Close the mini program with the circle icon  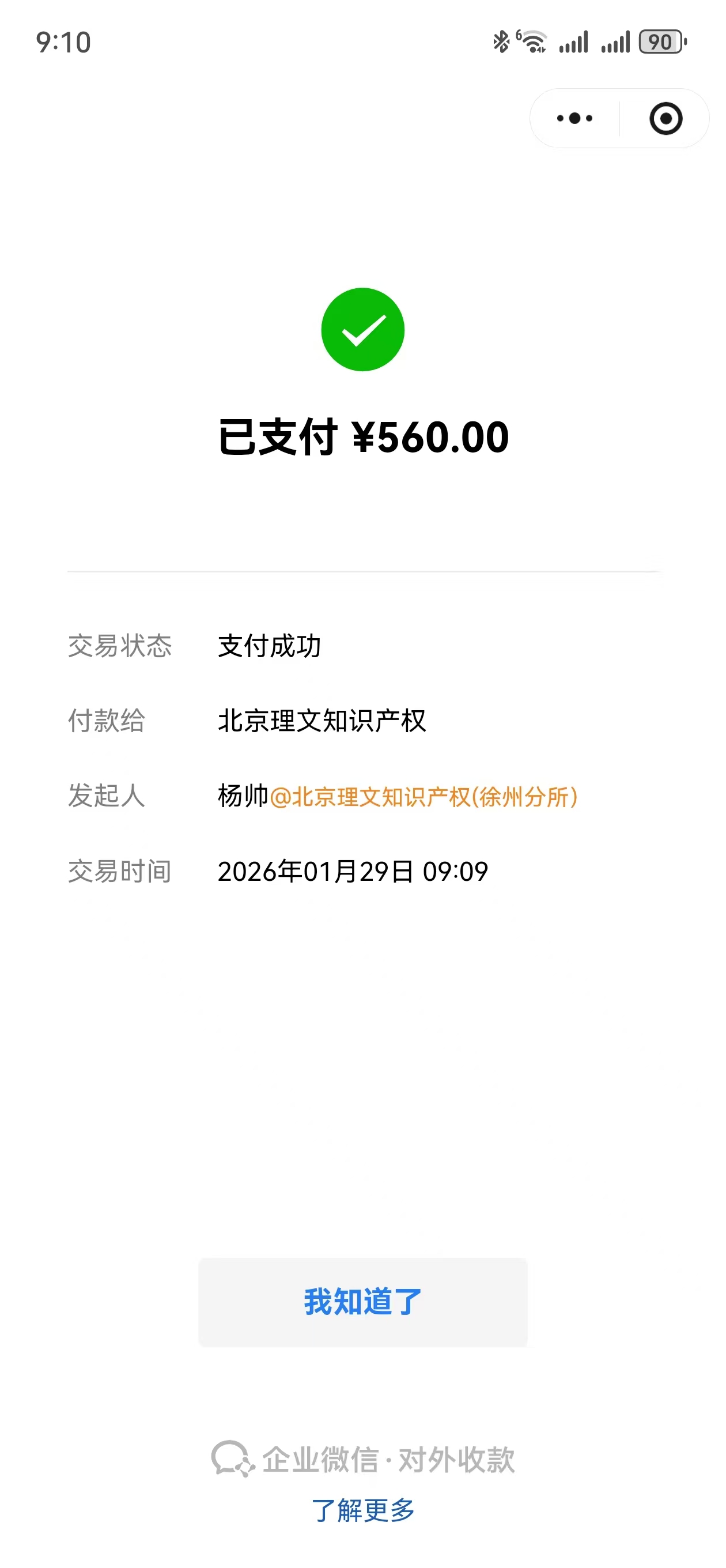pos(665,118)
